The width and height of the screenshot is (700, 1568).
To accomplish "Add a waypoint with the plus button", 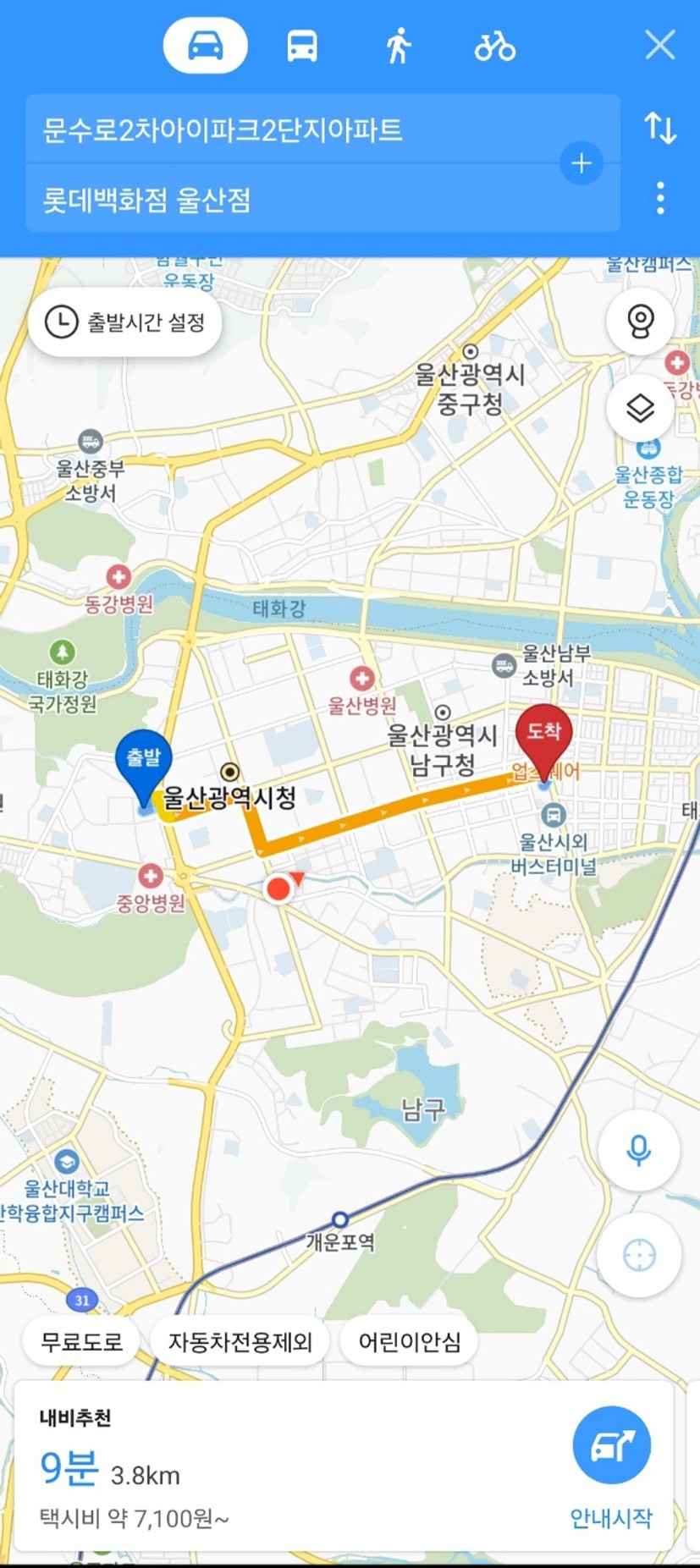I will coord(581,163).
